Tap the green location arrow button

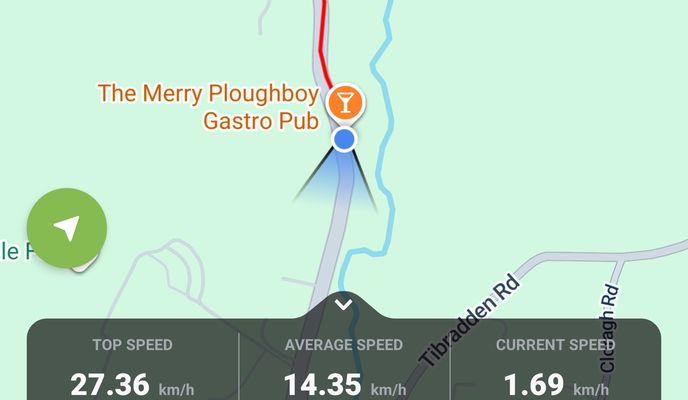[67, 228]
